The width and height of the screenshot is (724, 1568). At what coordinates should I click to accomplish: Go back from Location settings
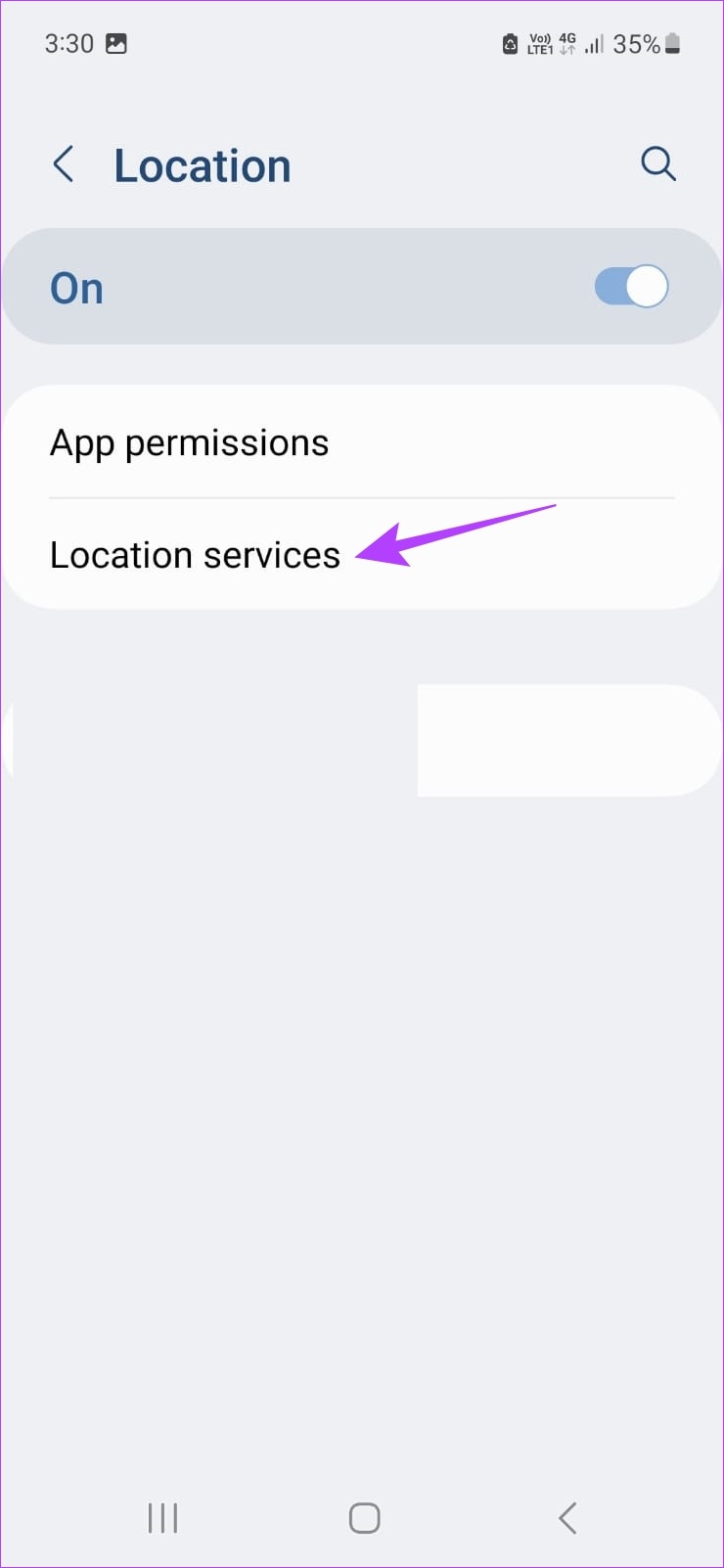[x=64, y=164]
